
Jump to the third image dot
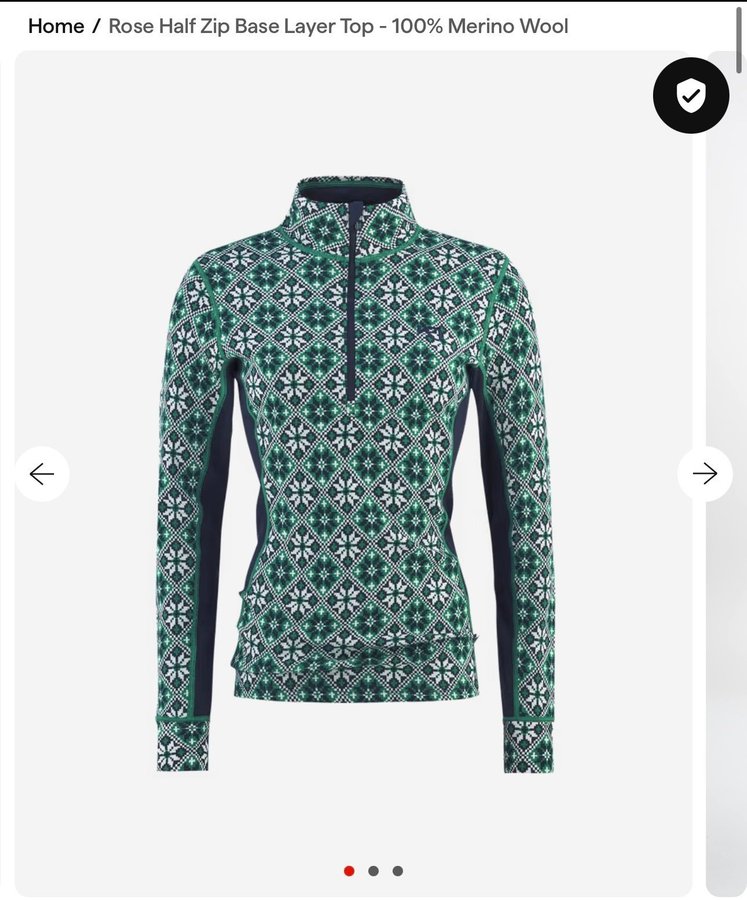pyautogui.click(x=397, y=871)
